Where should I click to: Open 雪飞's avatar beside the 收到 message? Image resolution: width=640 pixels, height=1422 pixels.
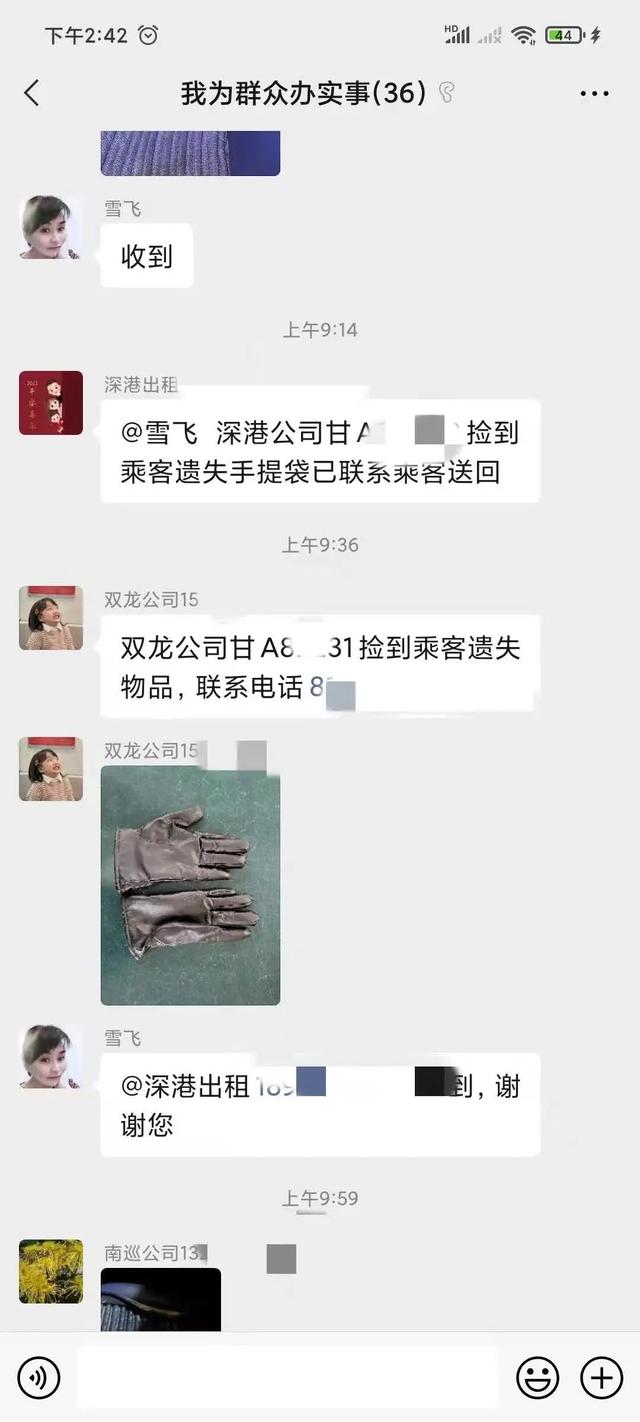pyautogui.click(x=51, y=228)
